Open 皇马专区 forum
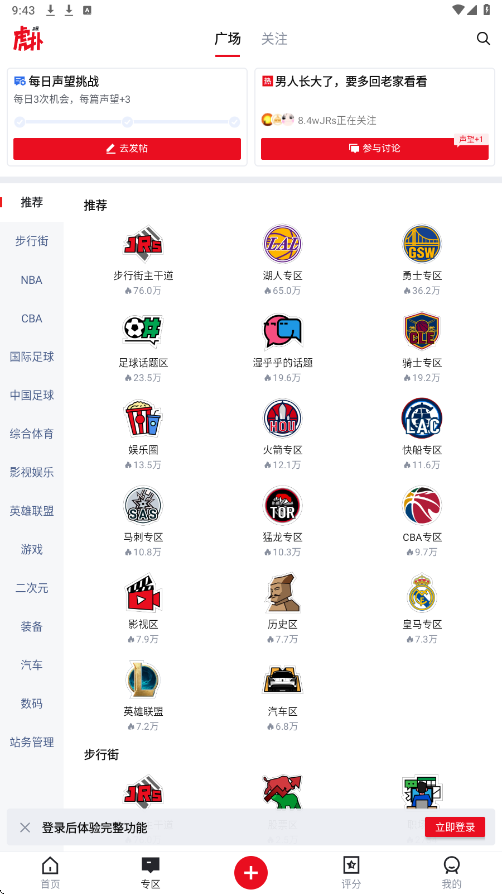The width and height of the screenshot is (502, 894). tap(422, 608)
